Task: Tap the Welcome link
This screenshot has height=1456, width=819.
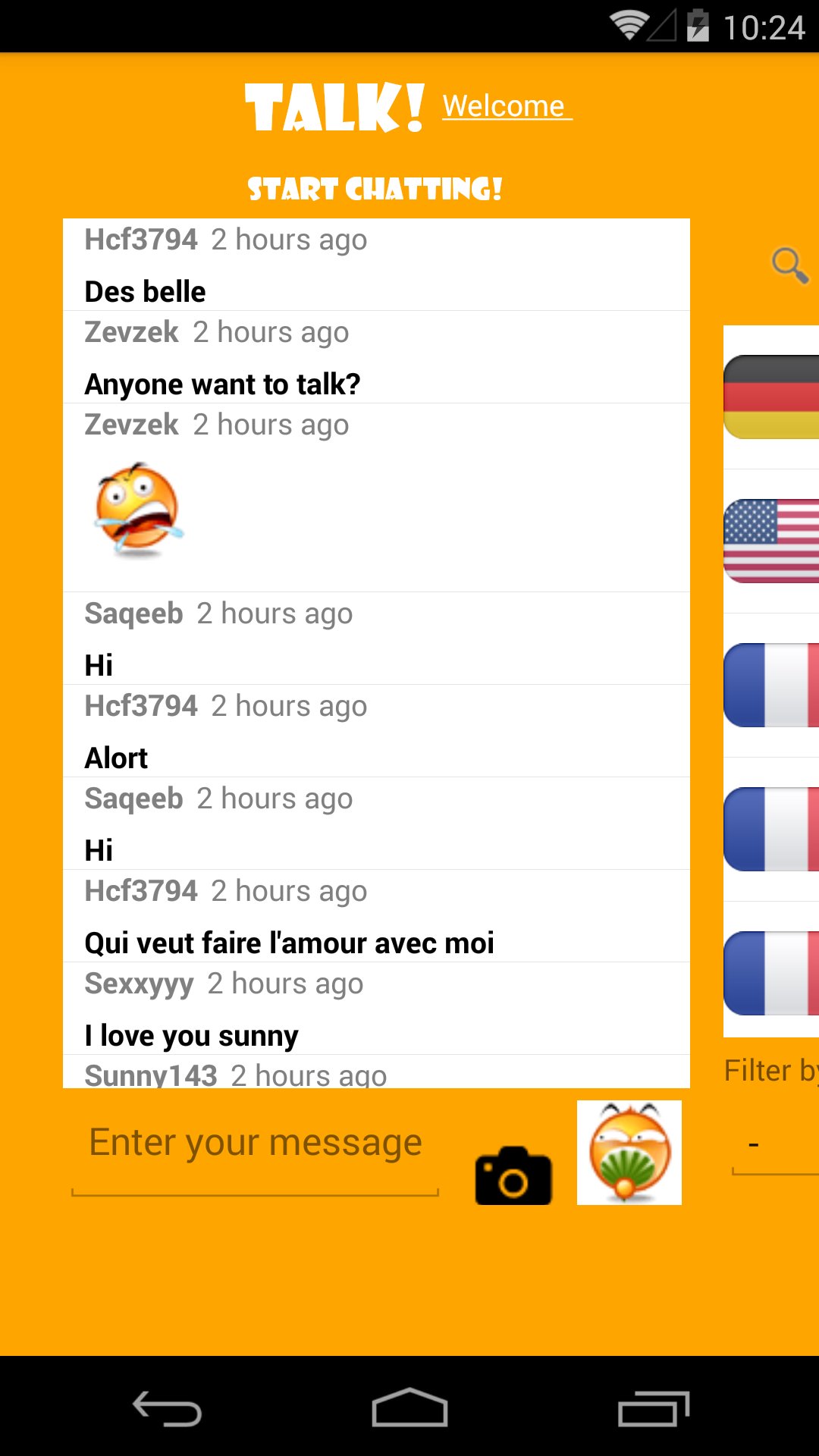Action: coord(507,106)
